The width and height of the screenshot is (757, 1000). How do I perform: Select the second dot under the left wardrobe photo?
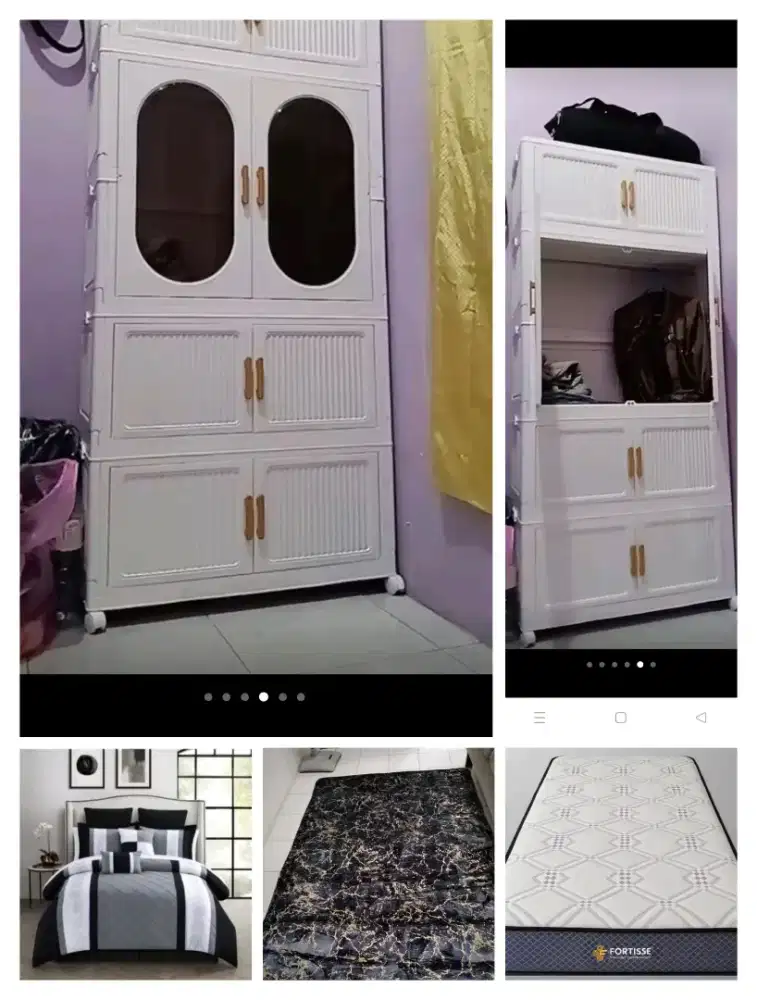pyautogui.click(x=226, y=696)
